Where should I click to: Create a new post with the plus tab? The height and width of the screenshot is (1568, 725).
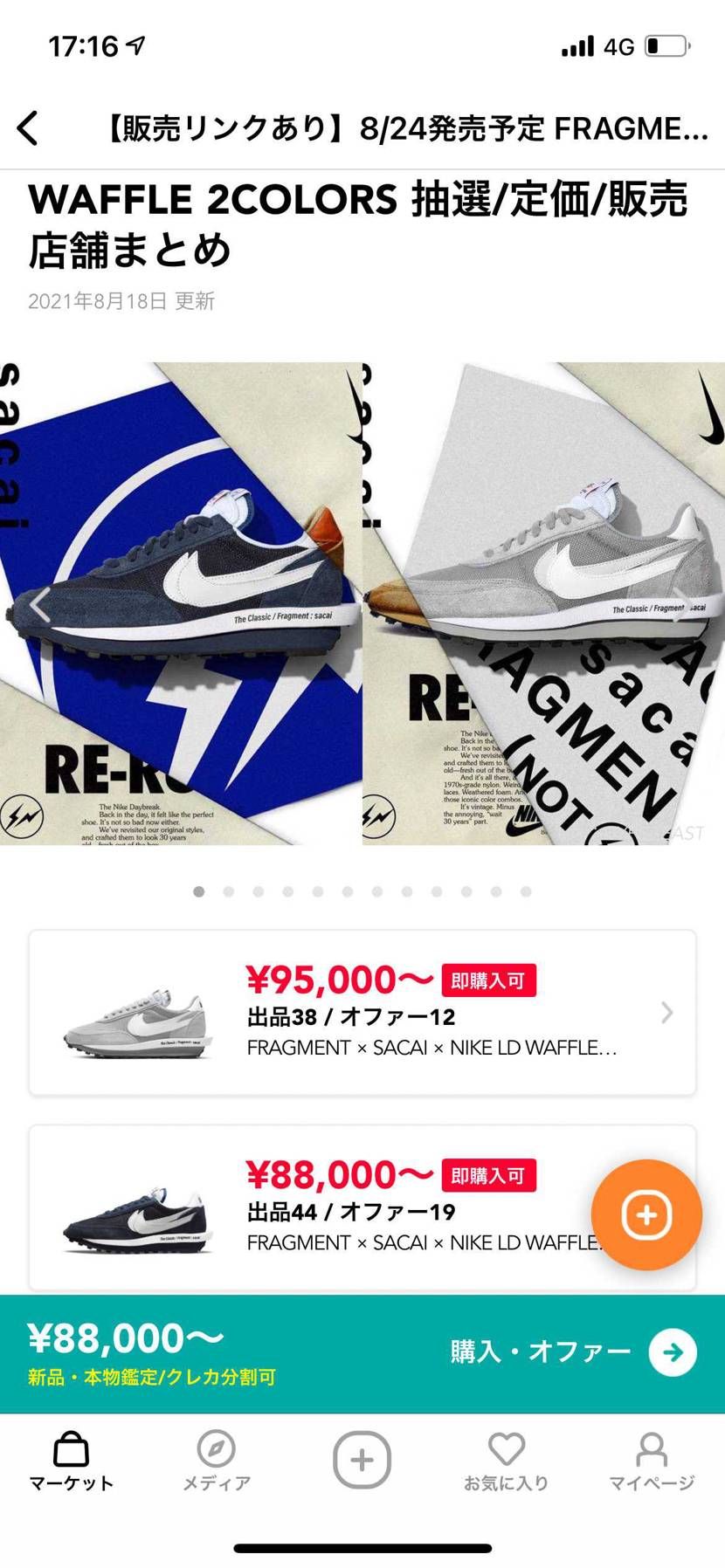pyautogui.click(x=362, y=1460)
